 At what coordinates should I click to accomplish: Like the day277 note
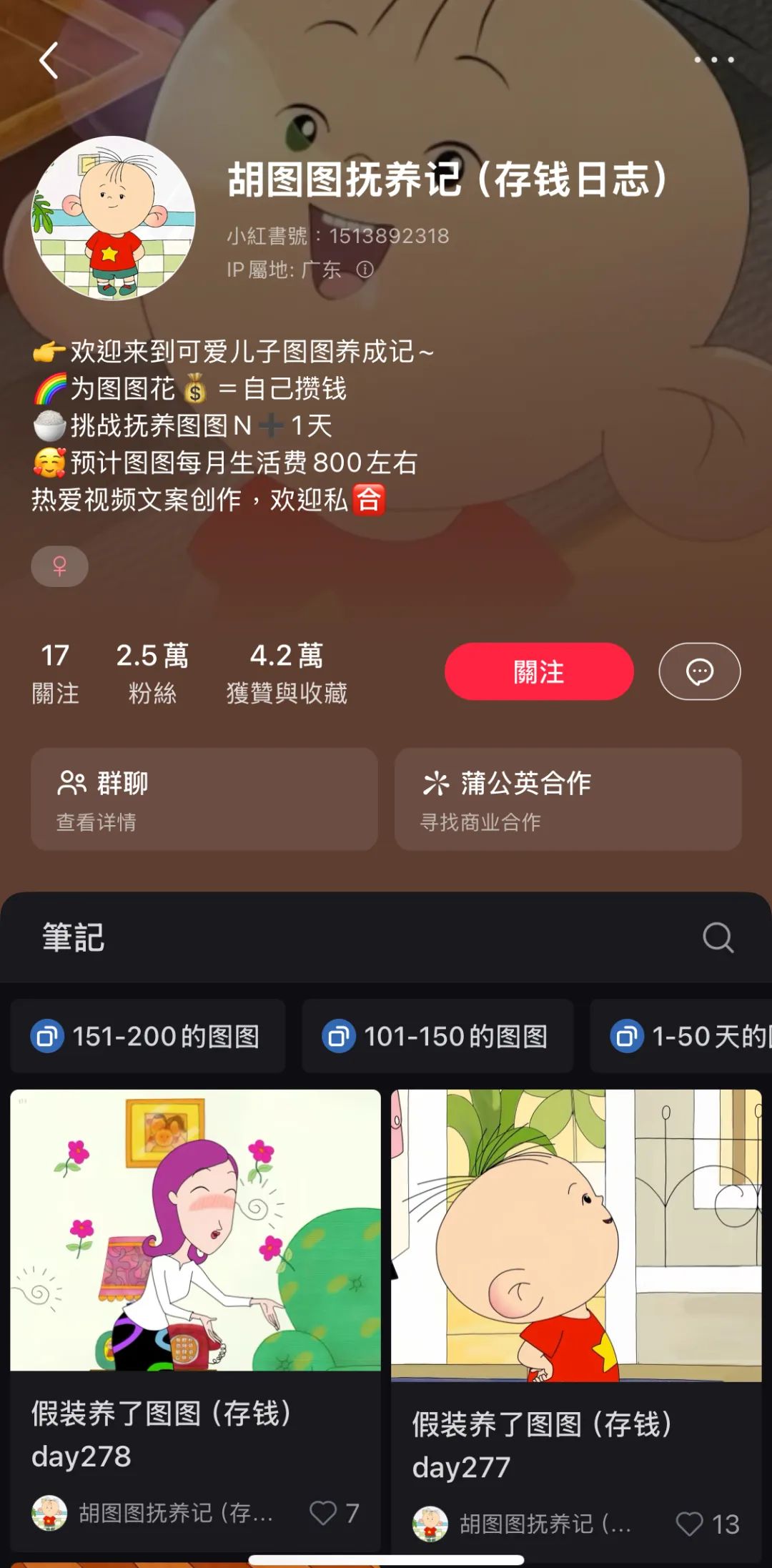tap(708, 1524)
